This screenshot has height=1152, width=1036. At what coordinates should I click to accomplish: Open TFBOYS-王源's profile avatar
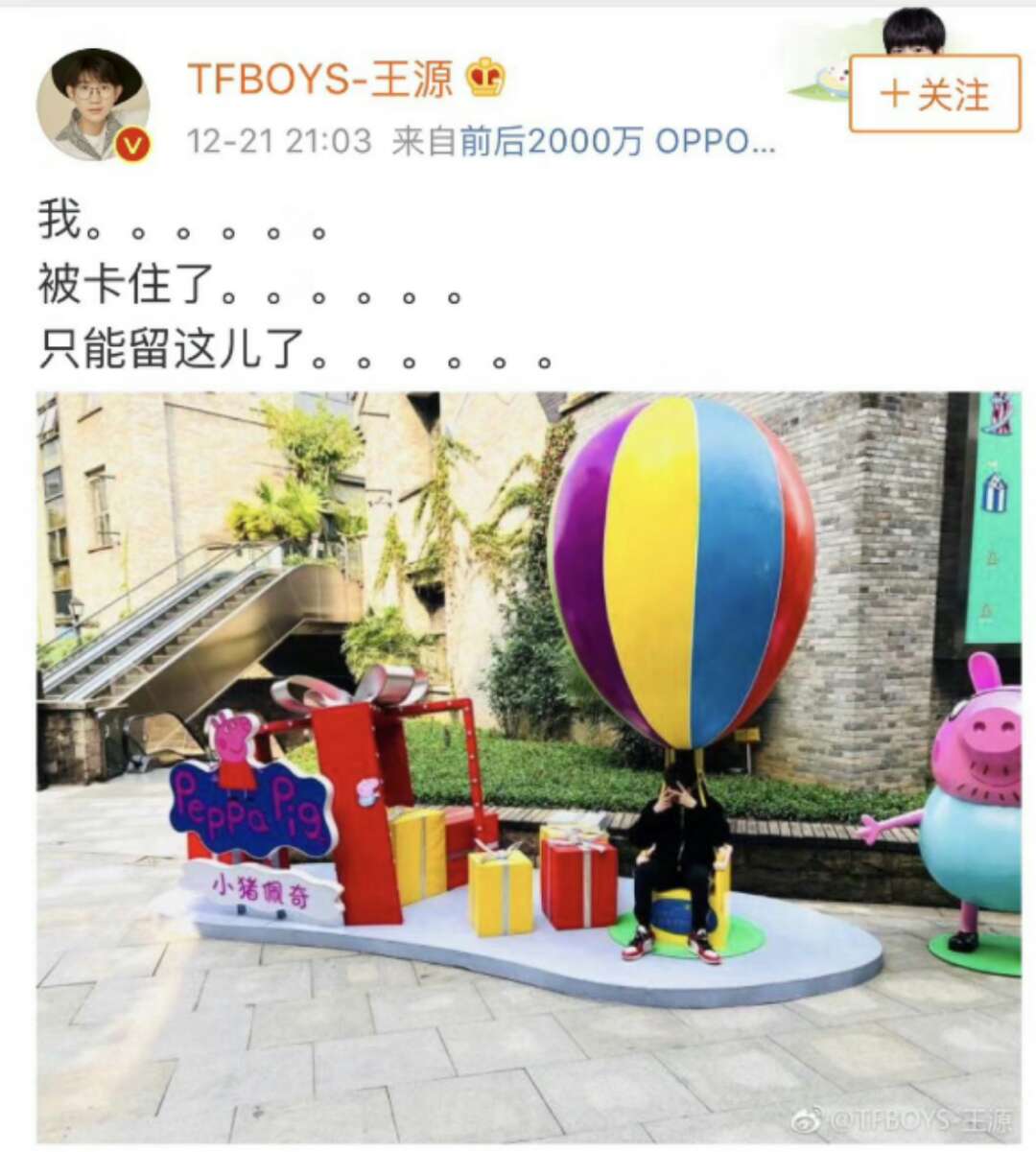(x=93, y=105)
